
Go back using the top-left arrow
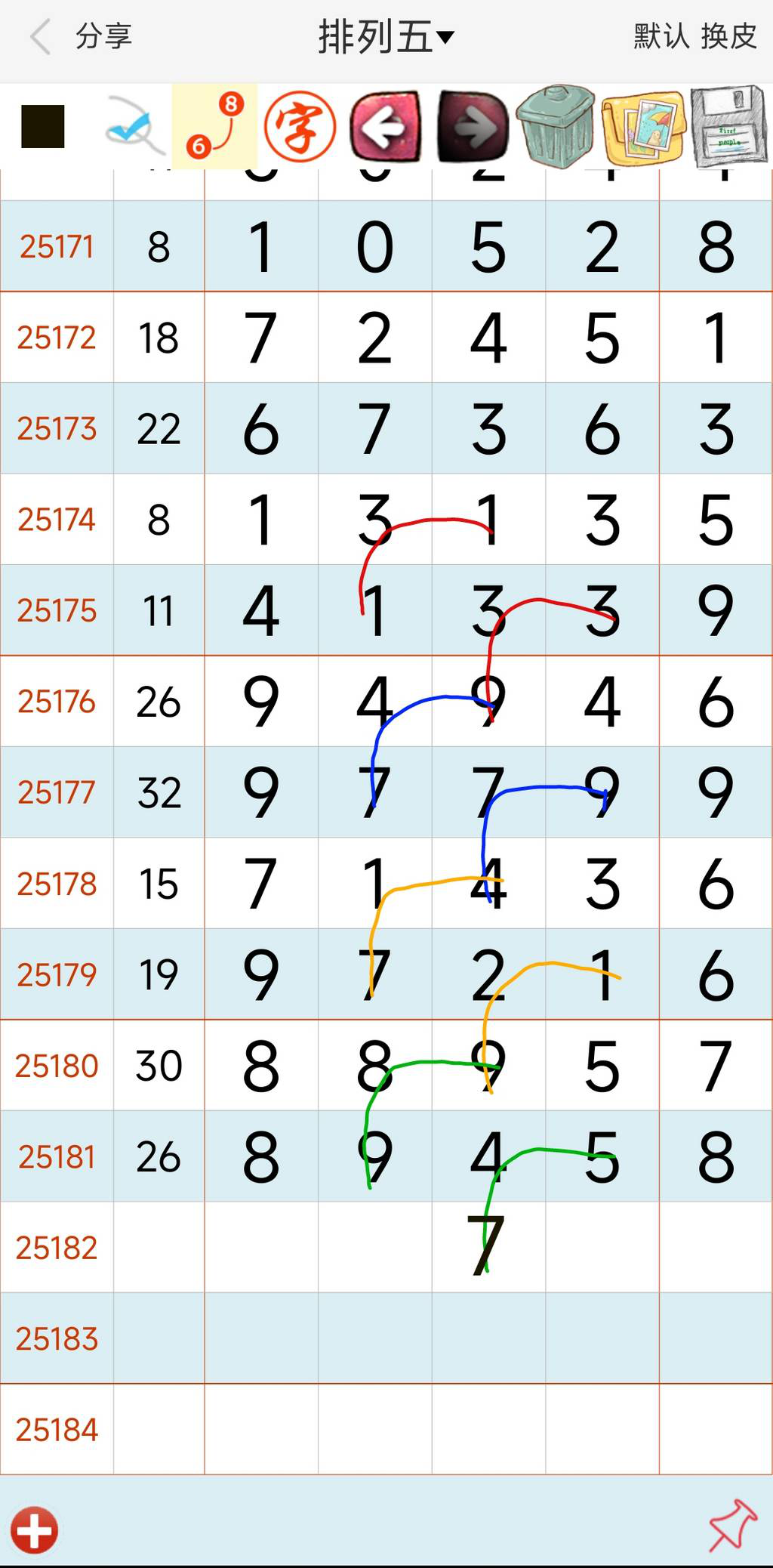tap(41, 36)
